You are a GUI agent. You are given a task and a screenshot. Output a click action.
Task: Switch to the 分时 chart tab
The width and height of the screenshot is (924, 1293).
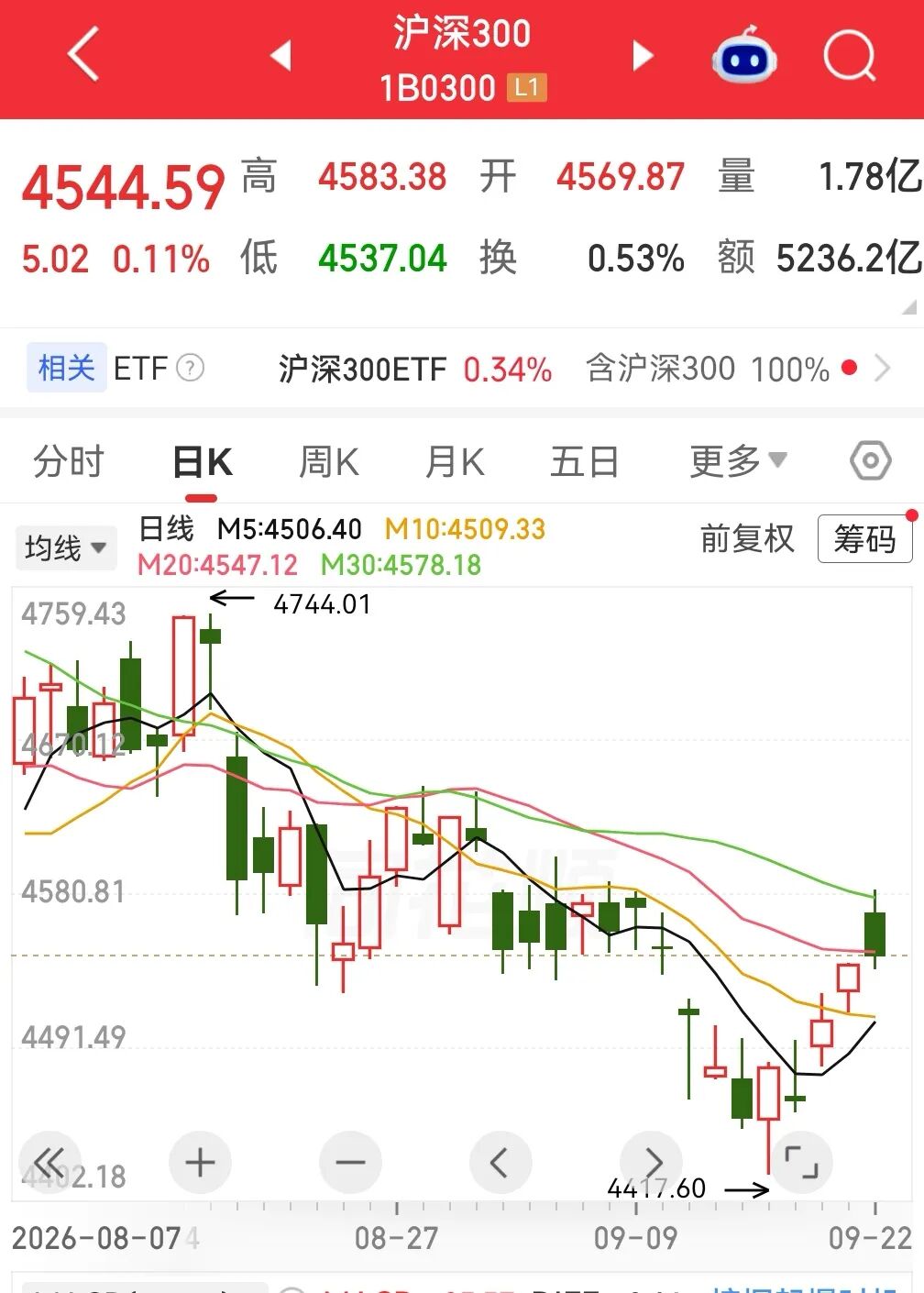[69, 461]
